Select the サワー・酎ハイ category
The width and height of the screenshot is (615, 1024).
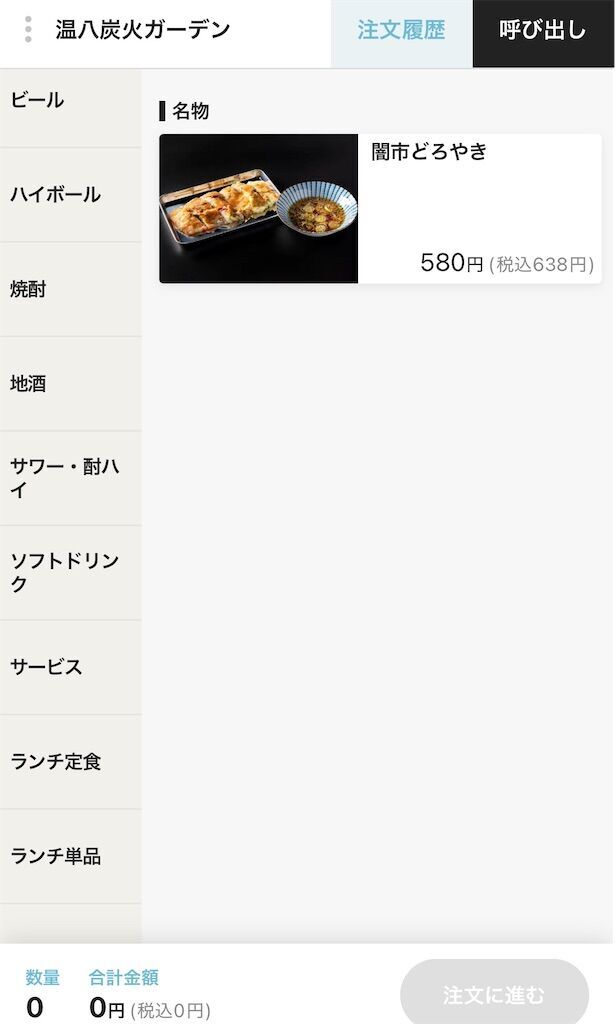(71, 478)
